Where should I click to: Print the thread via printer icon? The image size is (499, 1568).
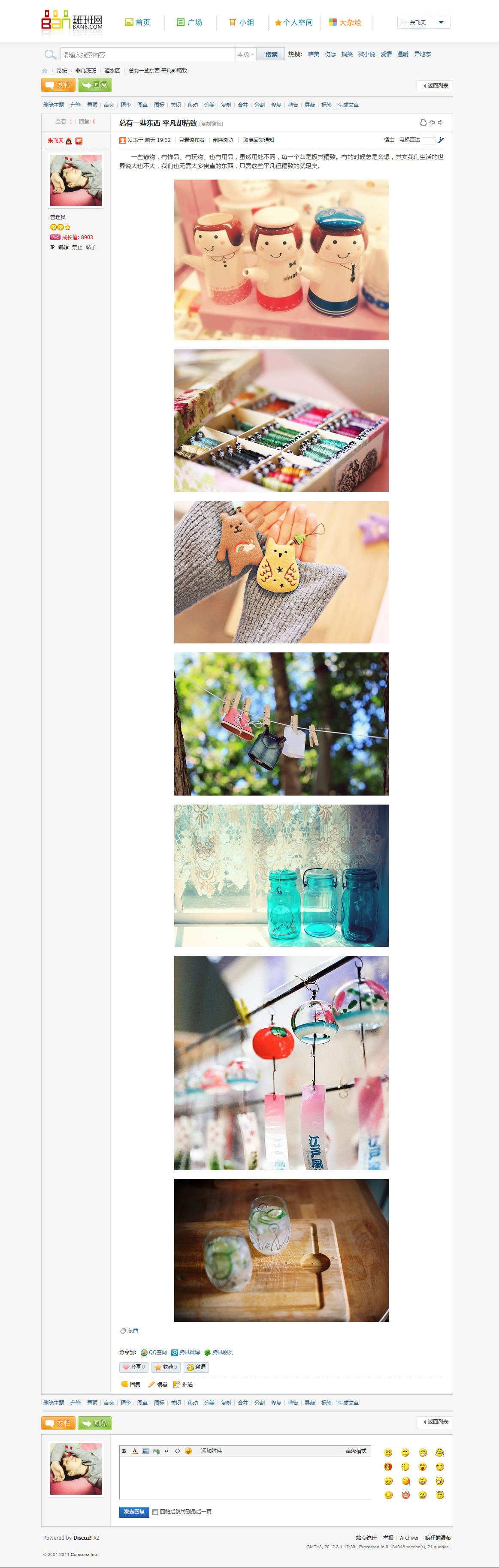tap(423, 122)
